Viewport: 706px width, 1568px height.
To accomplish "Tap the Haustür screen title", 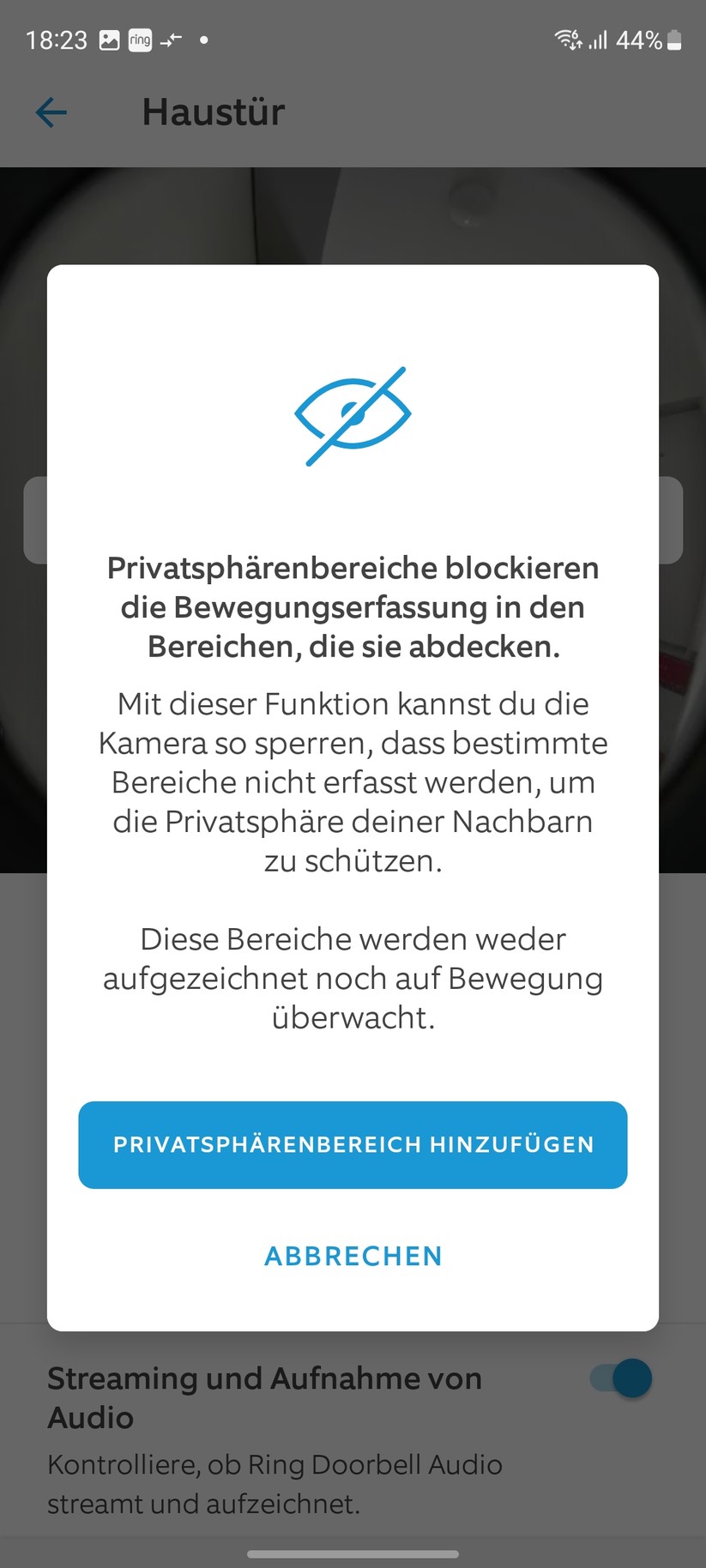I will pos(213,112).
